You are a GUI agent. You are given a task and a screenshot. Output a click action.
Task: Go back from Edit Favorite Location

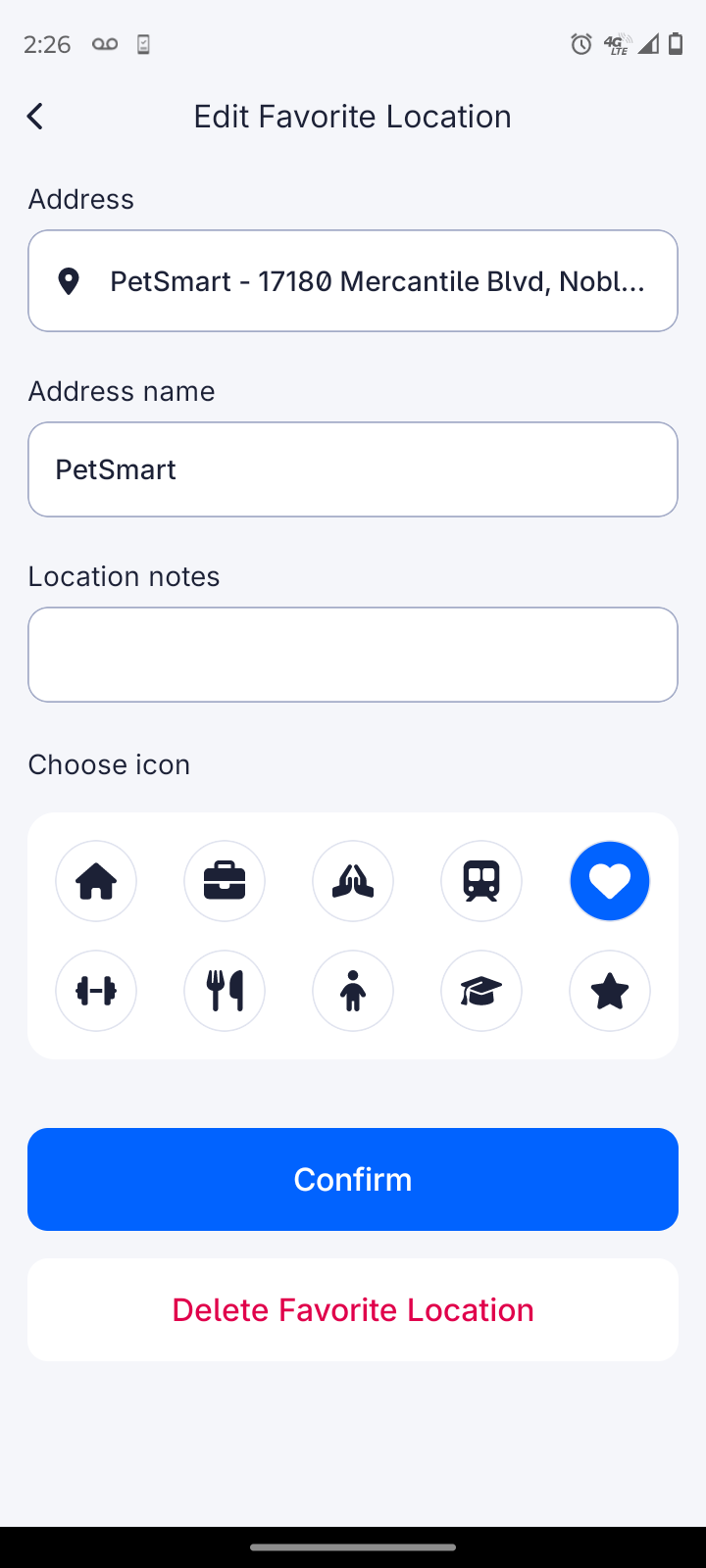(35, 117)
